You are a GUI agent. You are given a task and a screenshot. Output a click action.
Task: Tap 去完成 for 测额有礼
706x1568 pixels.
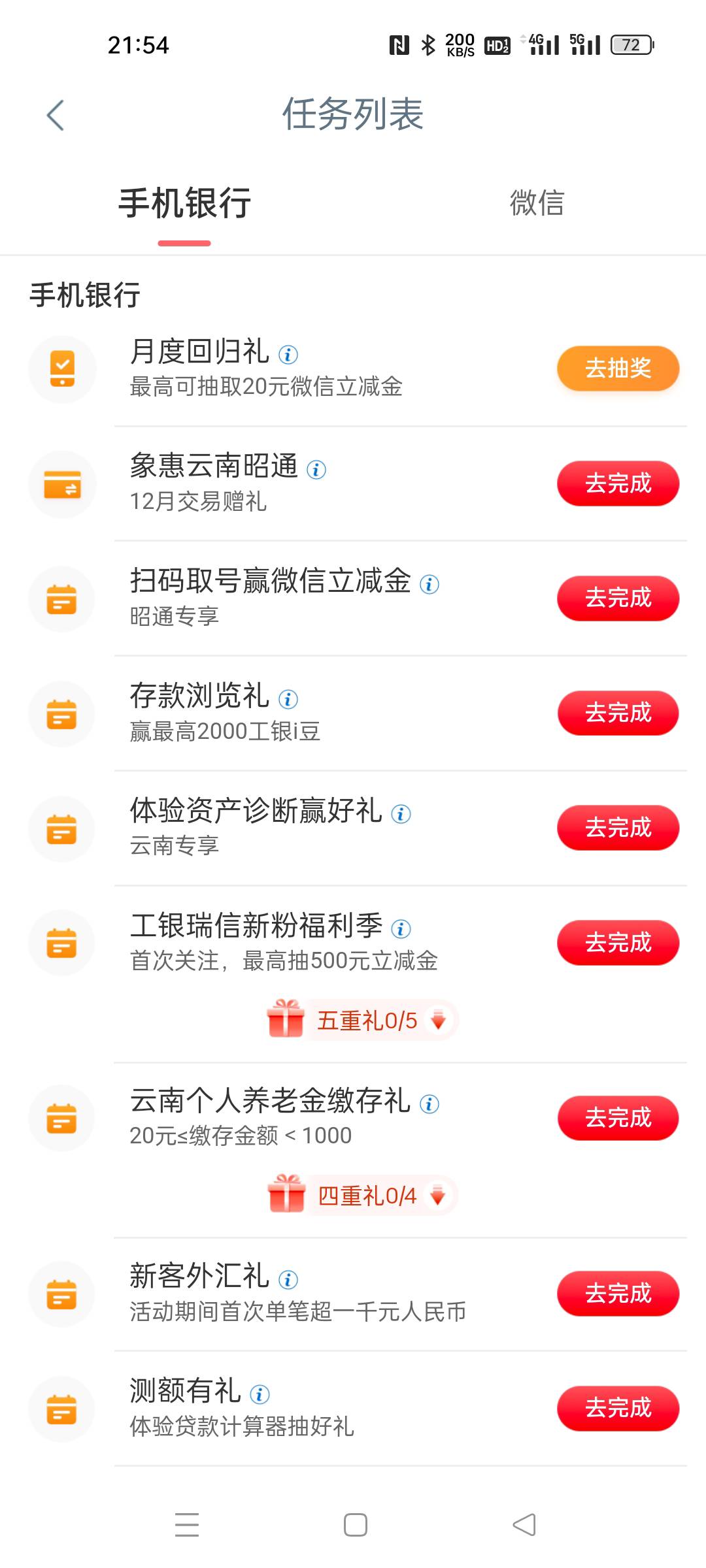618,1408
